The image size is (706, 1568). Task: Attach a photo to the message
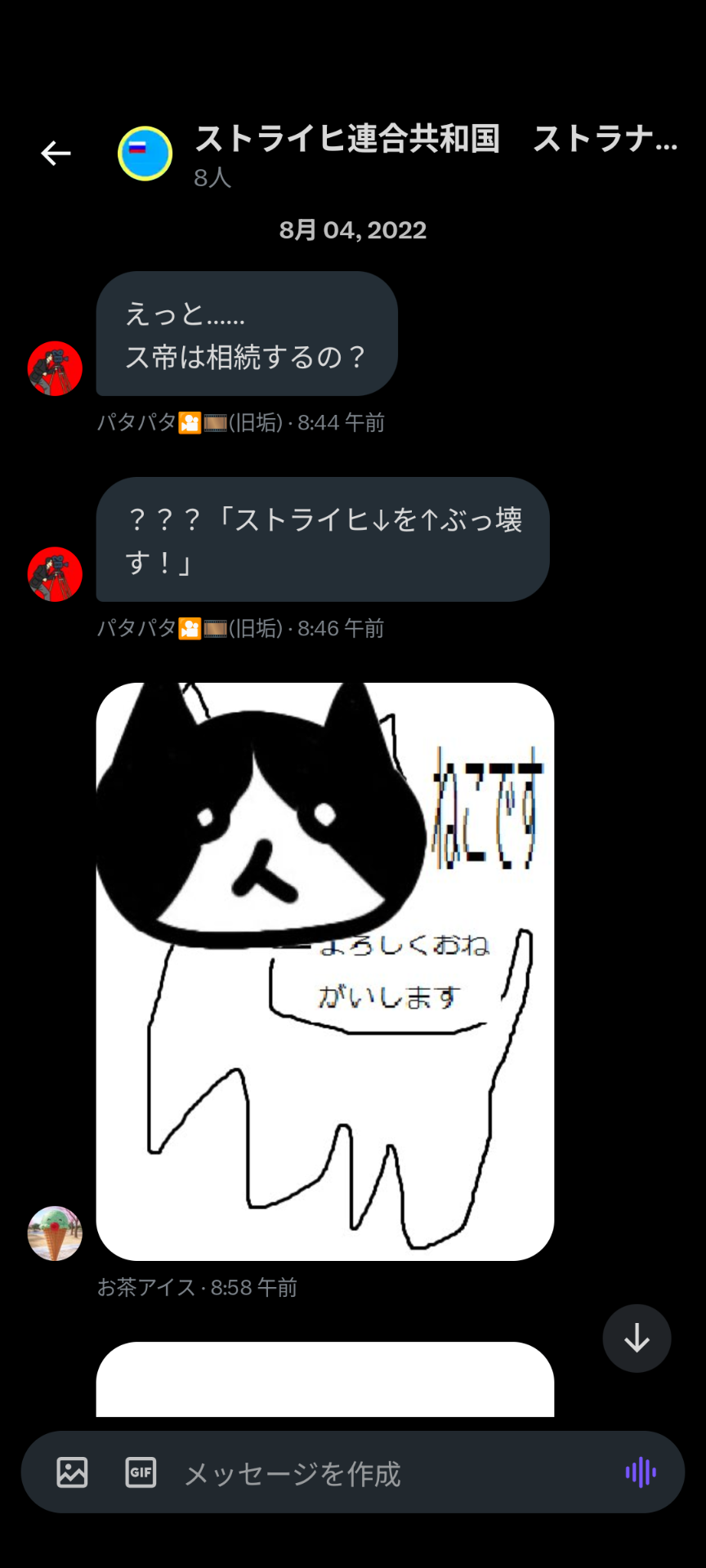coord(72,1472)
